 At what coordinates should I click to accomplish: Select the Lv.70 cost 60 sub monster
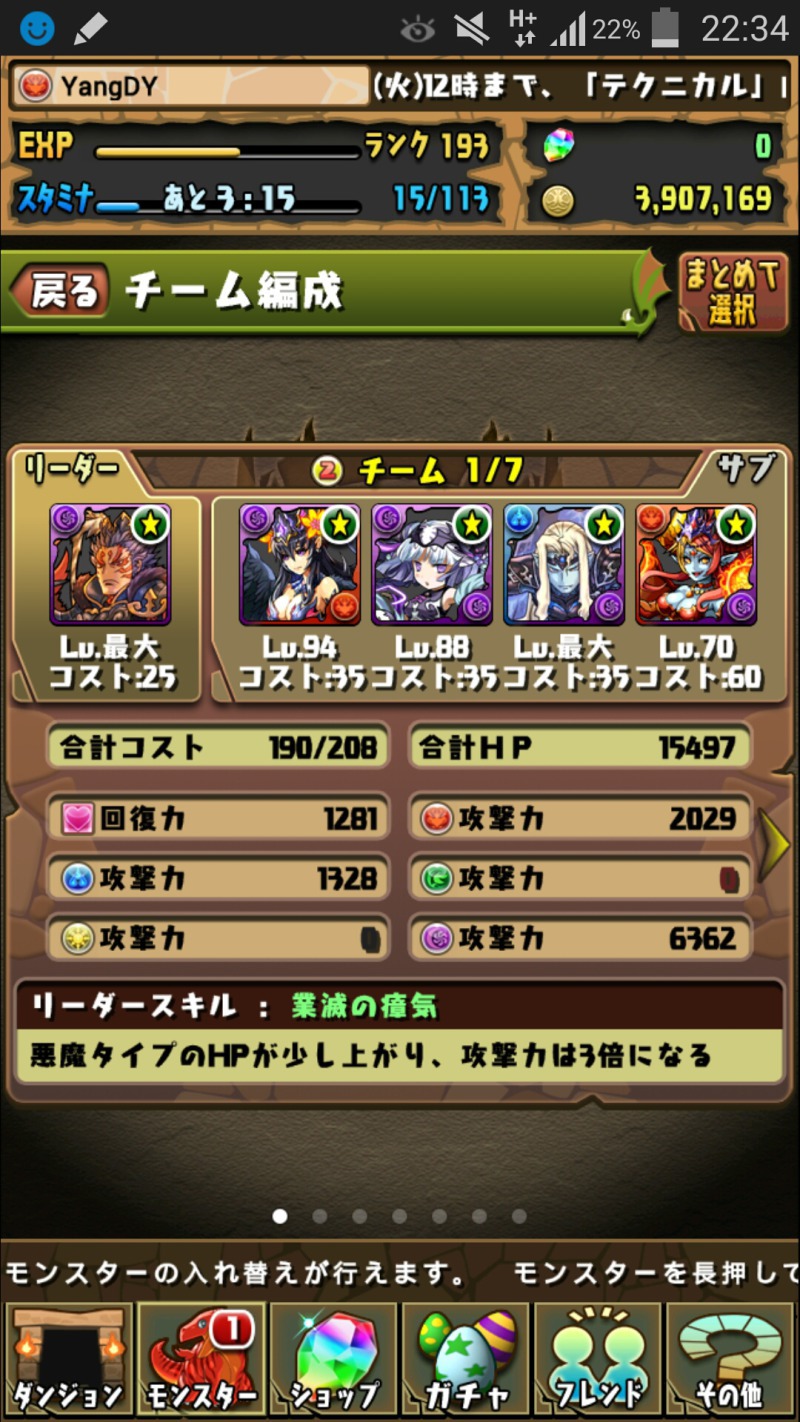[696, 565]
